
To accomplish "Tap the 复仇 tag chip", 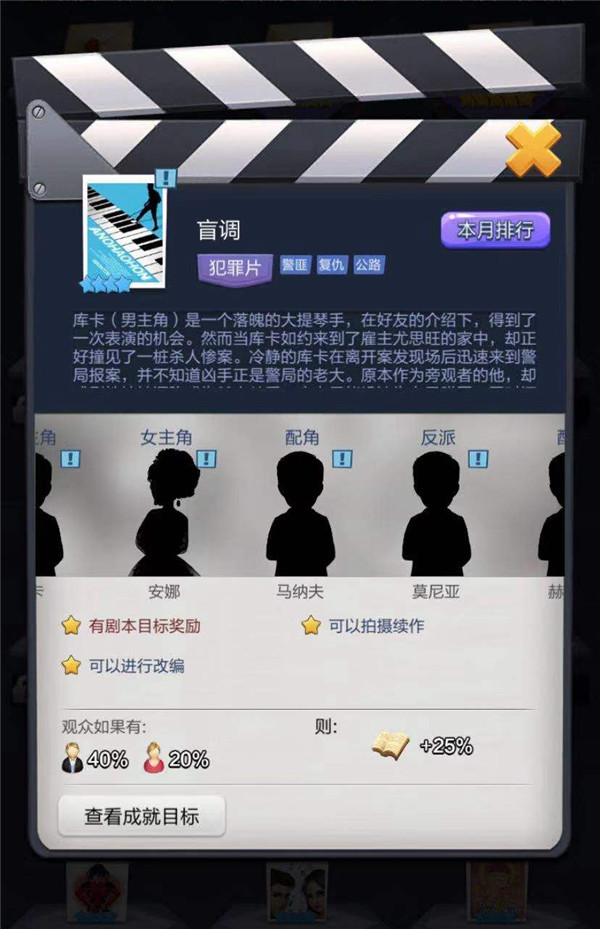I will click(x=332, y=266).
